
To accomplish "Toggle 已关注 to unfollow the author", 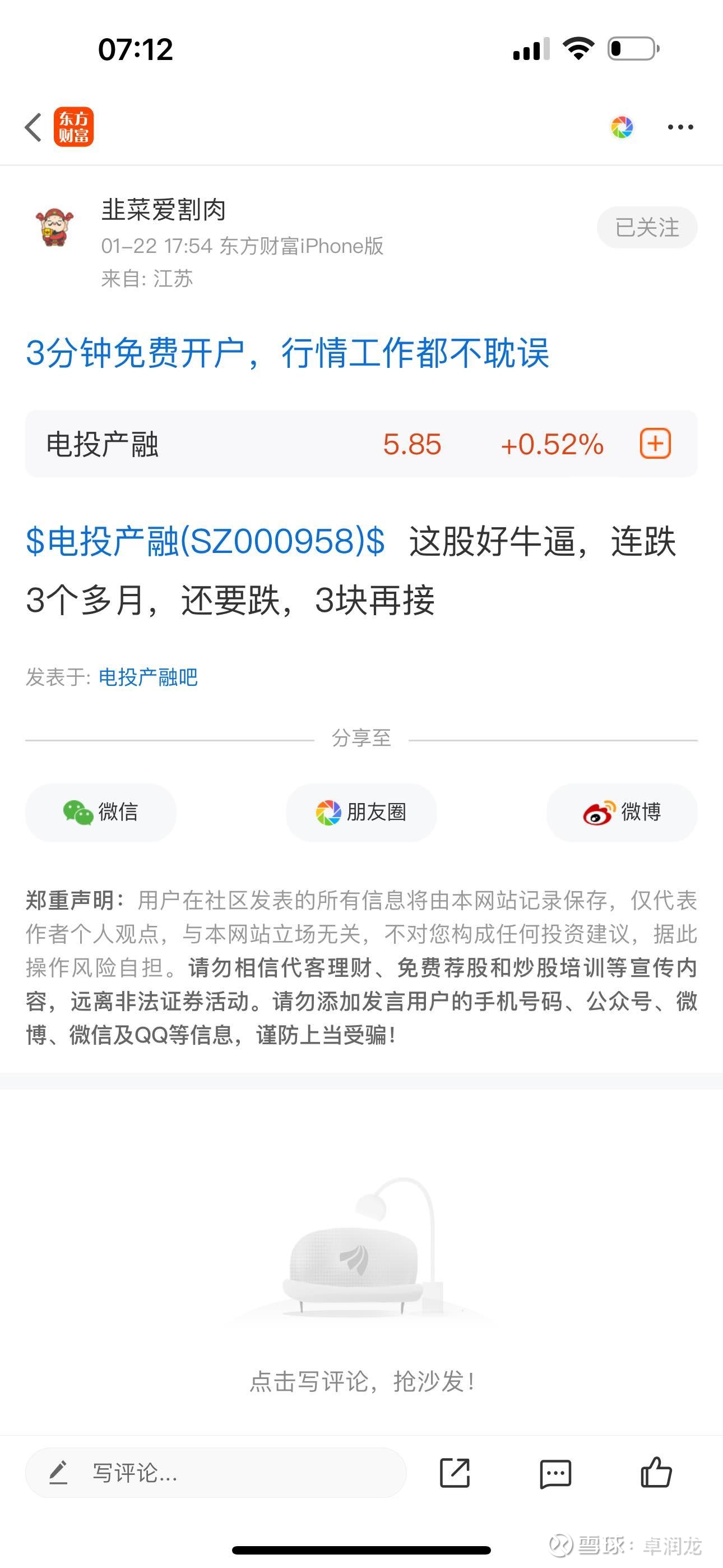I will (x=647, y=227).
